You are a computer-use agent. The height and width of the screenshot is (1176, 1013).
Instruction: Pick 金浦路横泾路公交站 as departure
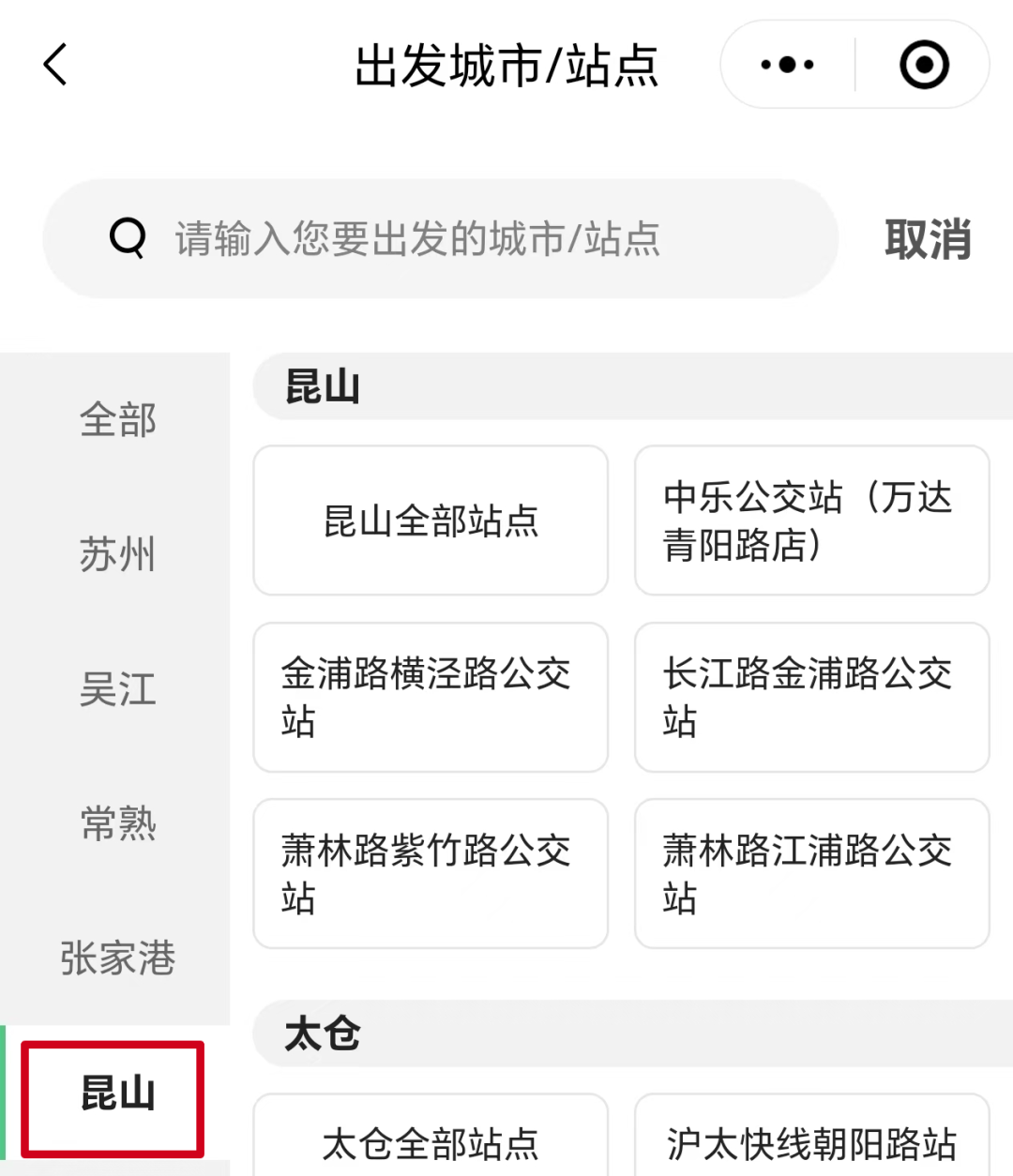431,697
